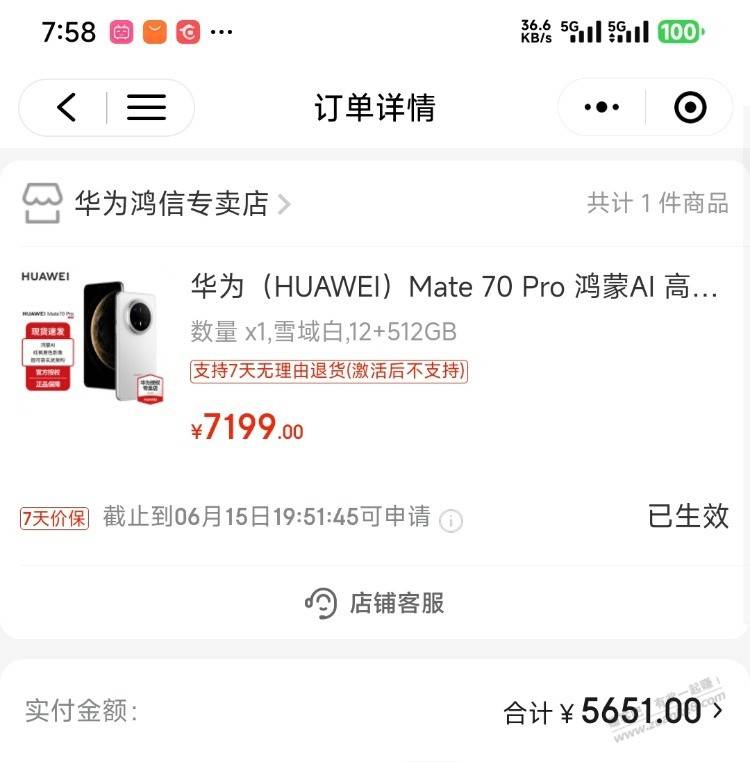Go back from order details
Viewport: 750px width, 762px height.
click(x=66, y=107)
